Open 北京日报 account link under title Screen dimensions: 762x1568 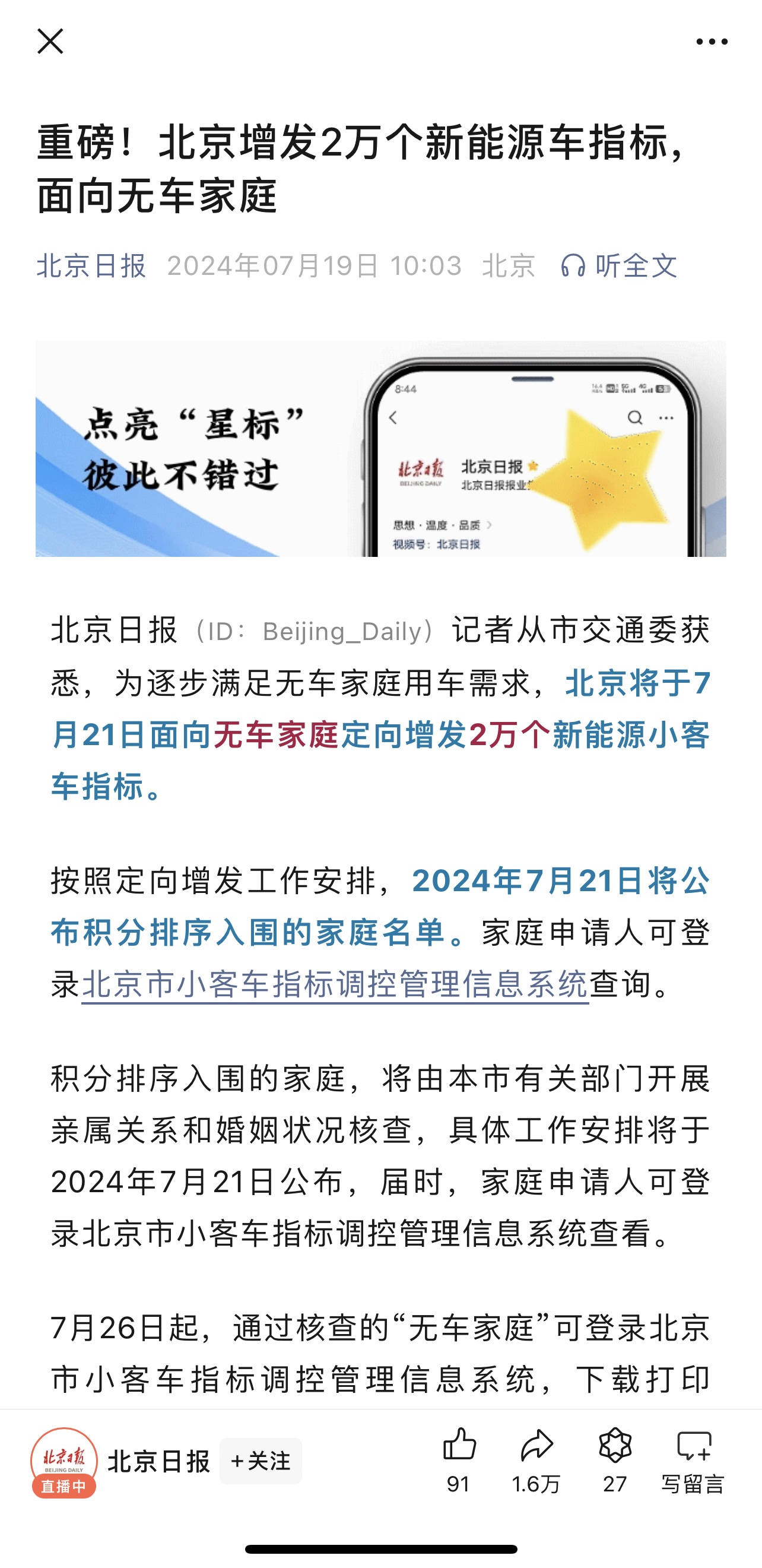(x=91, y=265)
